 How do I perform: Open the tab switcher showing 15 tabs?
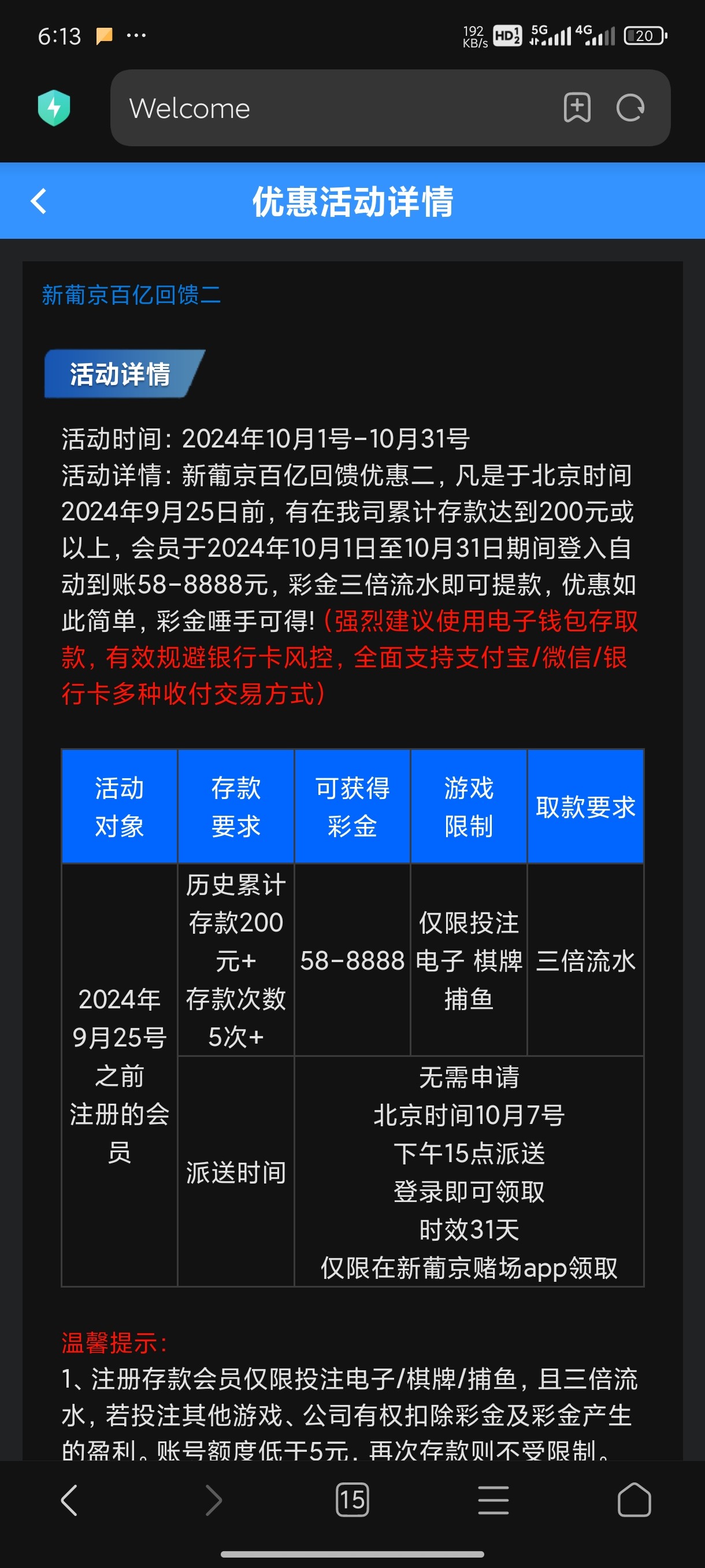click(x=352, y=1500)
